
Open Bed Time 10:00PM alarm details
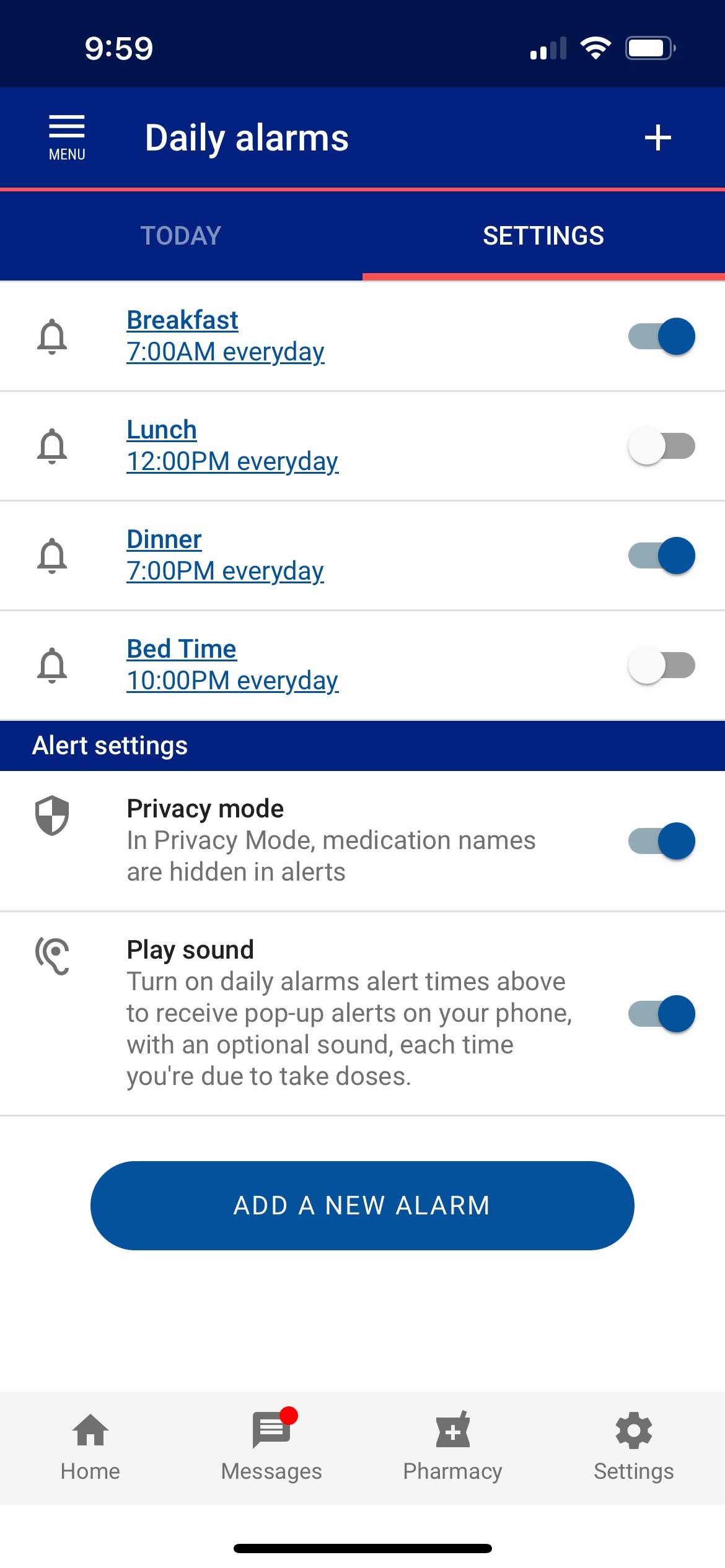coord(232,665)
